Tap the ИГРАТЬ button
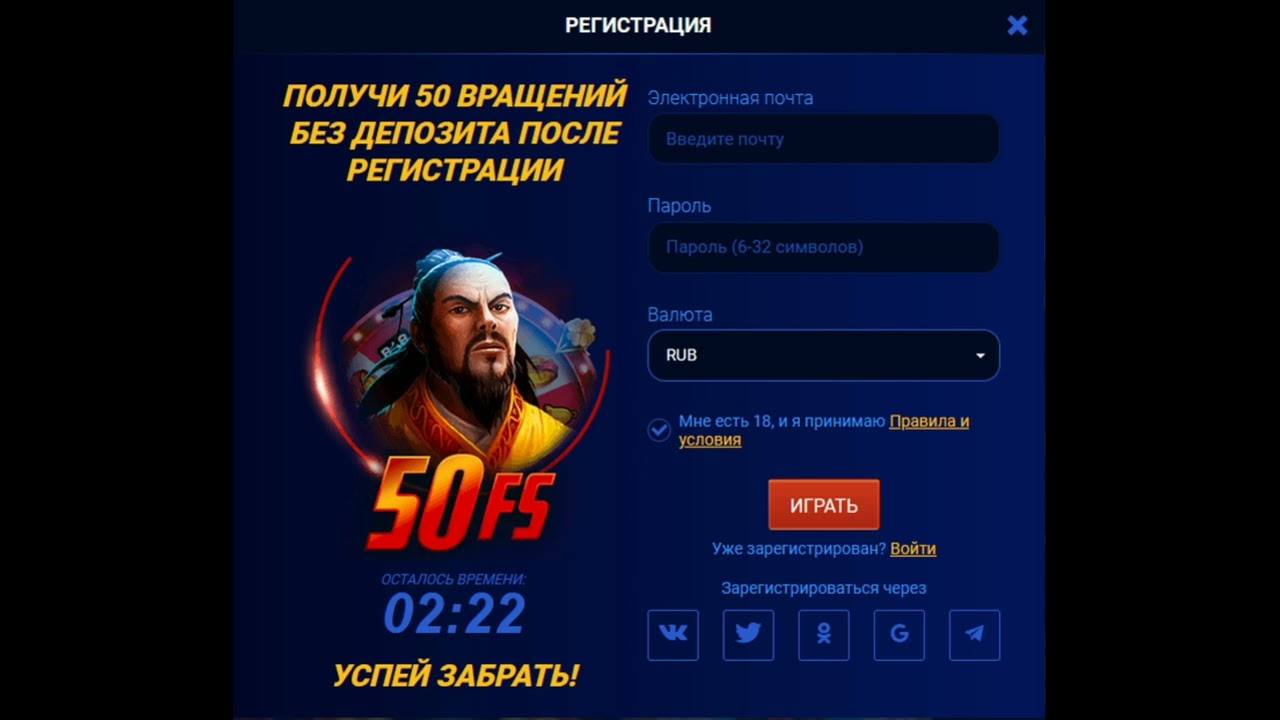The image size is (1280, 720). tap(824, 505)
